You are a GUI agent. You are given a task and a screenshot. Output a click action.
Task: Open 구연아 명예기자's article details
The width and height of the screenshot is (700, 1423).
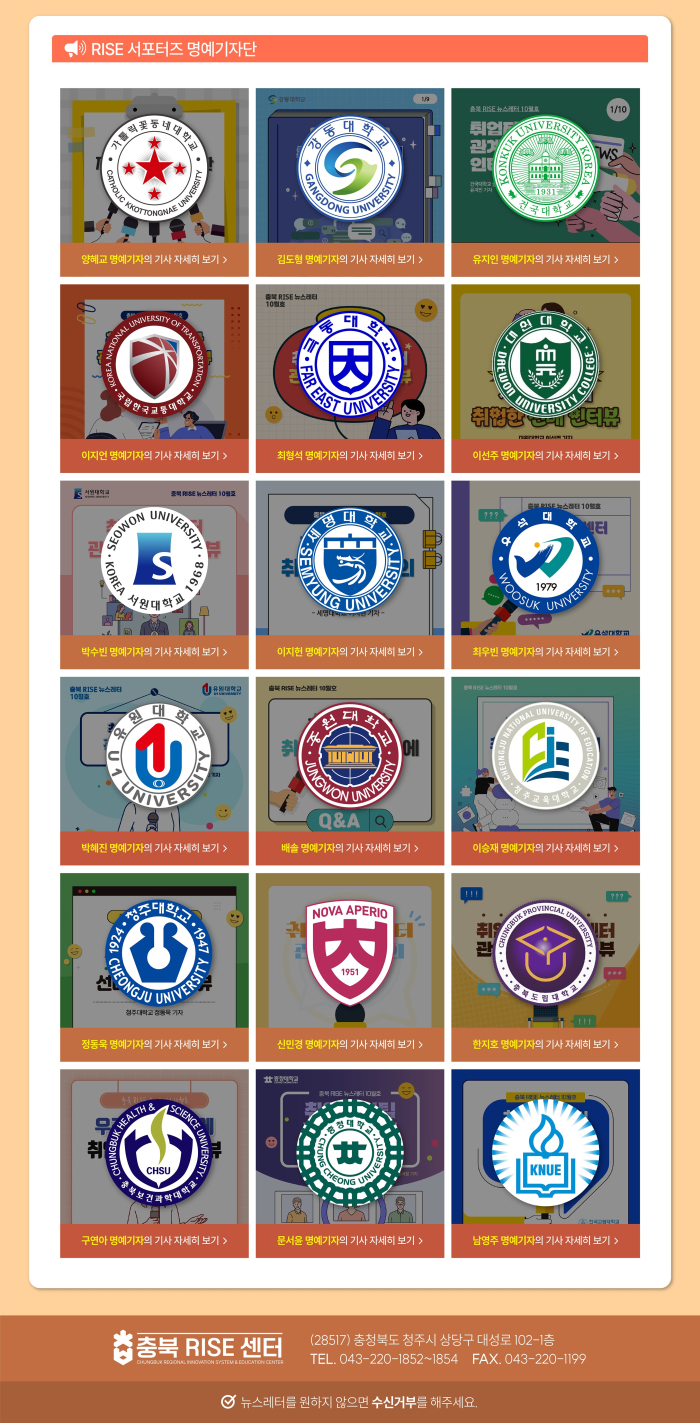tap(154, 1240)
